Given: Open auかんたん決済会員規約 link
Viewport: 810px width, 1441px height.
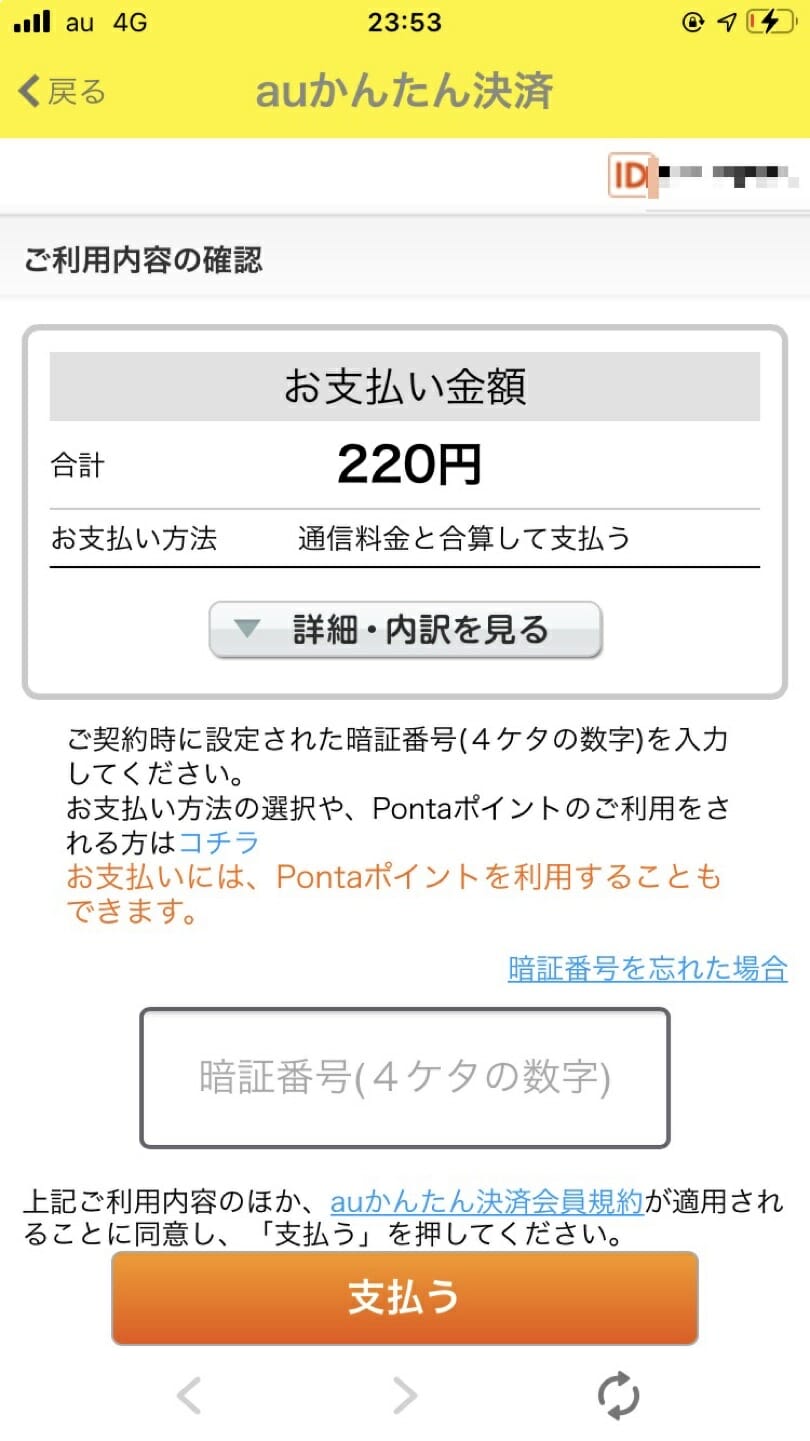Looking at the screenshot, I should [486, 1201].
